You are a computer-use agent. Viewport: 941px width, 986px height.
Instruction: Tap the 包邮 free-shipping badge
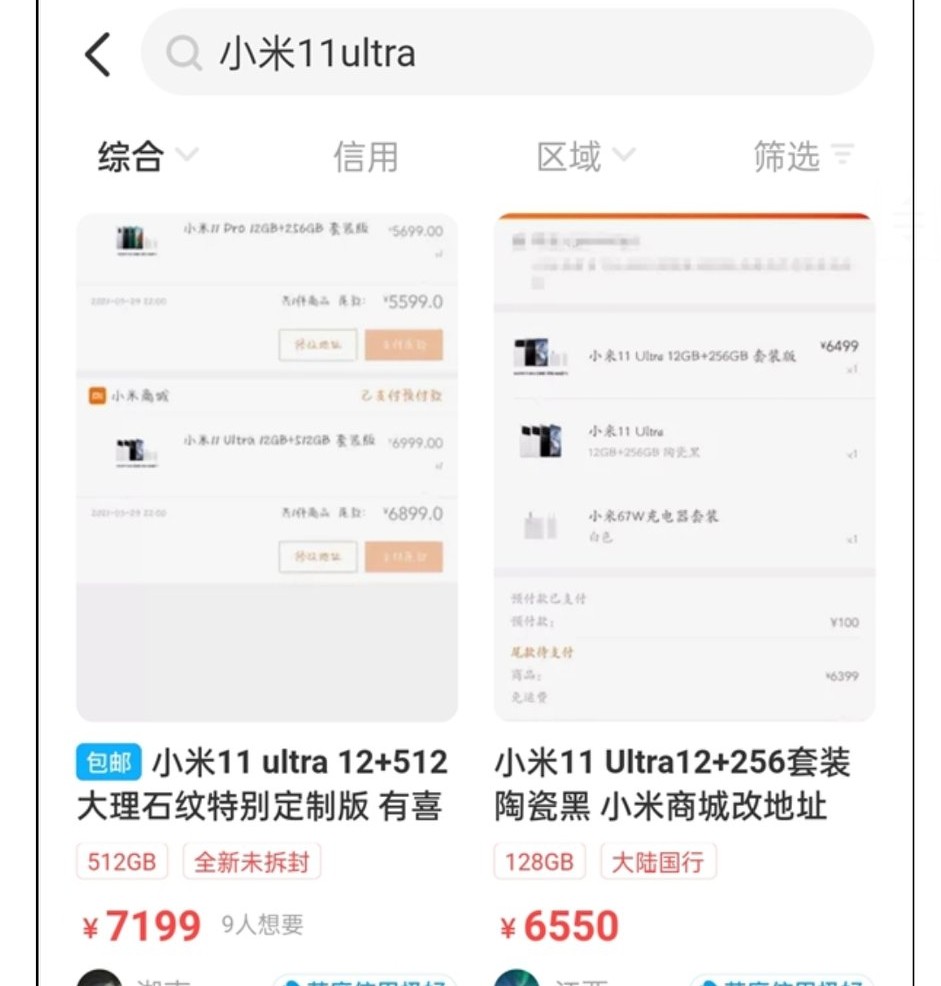coord(108,762)
